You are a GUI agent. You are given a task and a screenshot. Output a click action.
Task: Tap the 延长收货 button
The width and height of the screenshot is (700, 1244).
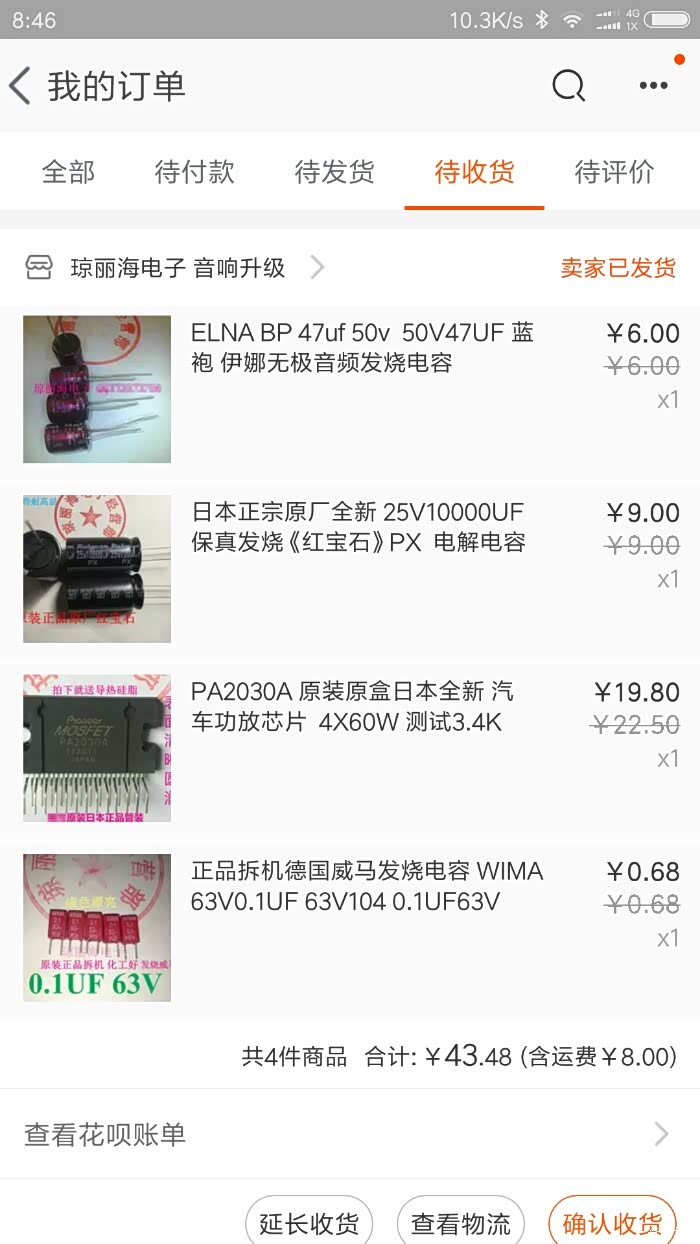point(309,1223)
